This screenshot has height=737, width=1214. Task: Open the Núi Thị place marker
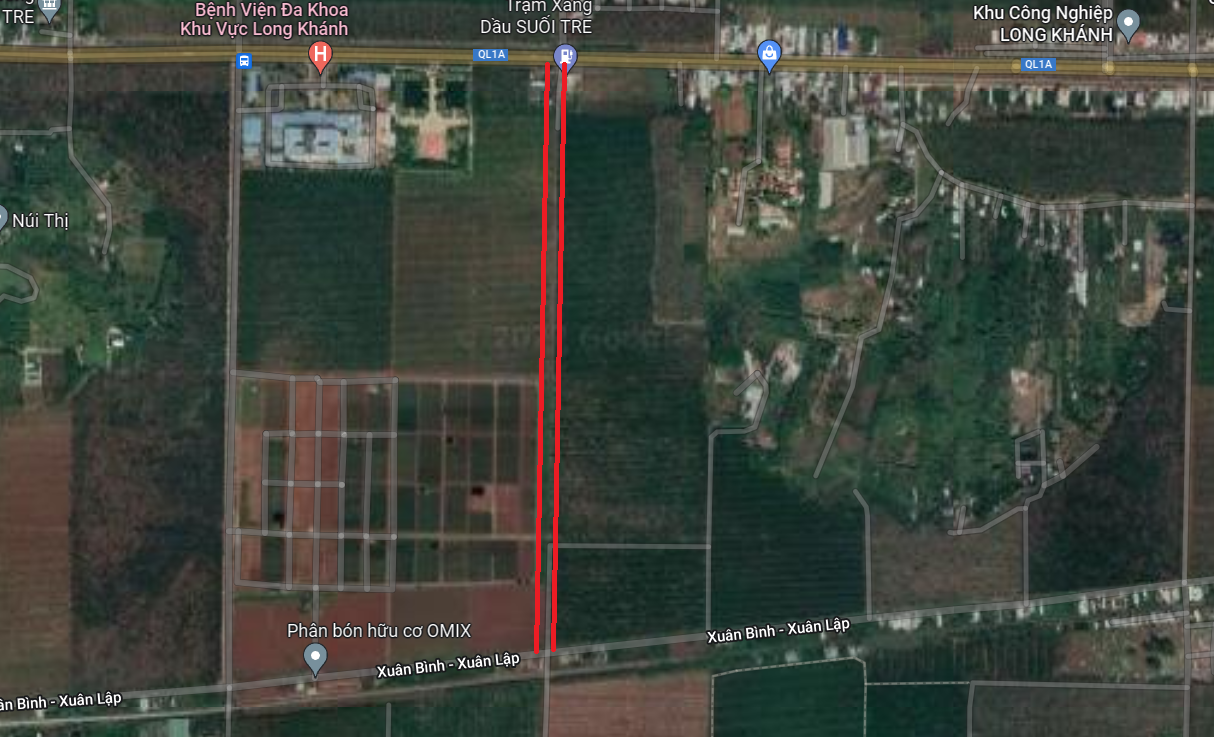click(2, 218)
